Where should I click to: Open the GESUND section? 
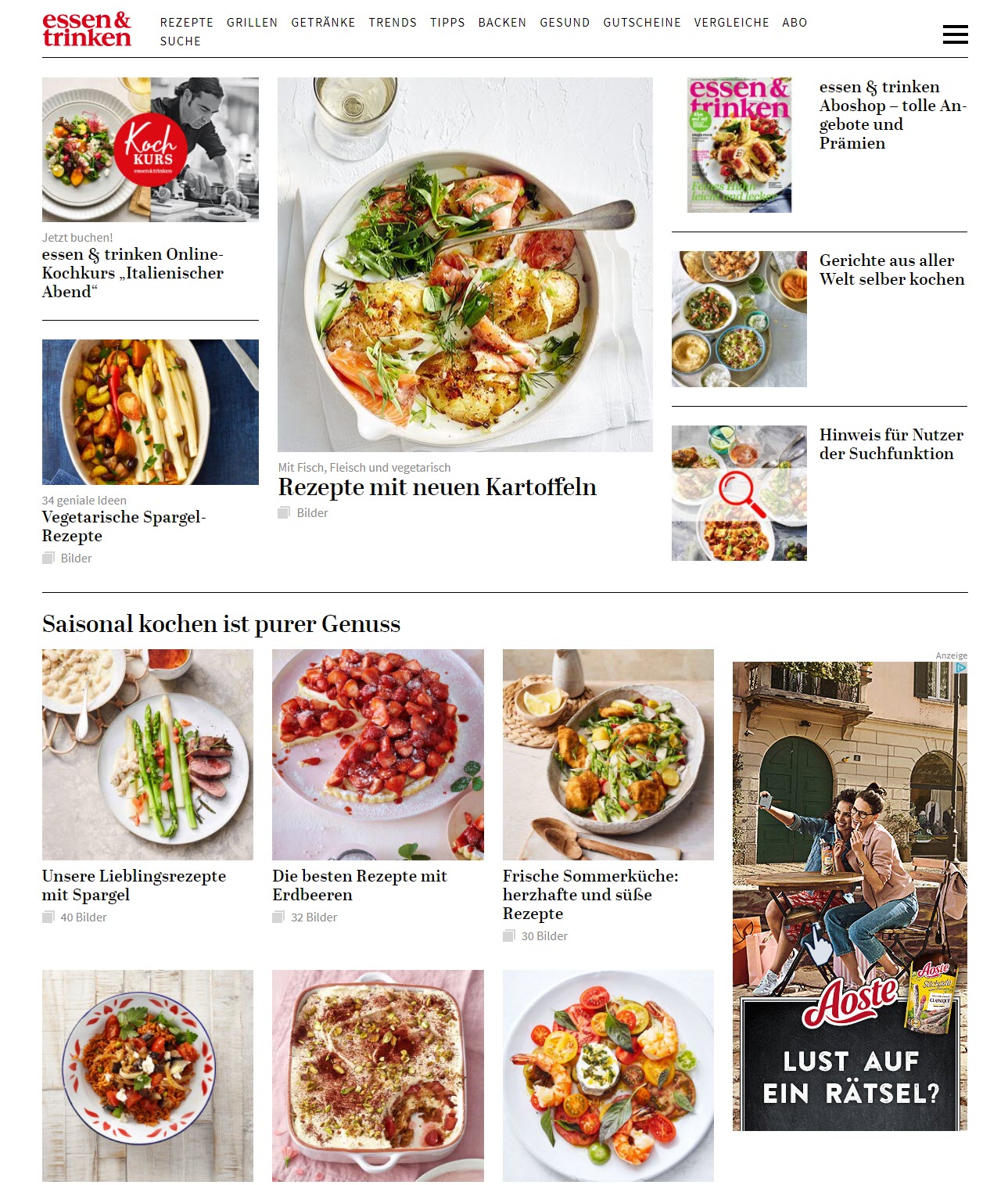click(564, 23)
